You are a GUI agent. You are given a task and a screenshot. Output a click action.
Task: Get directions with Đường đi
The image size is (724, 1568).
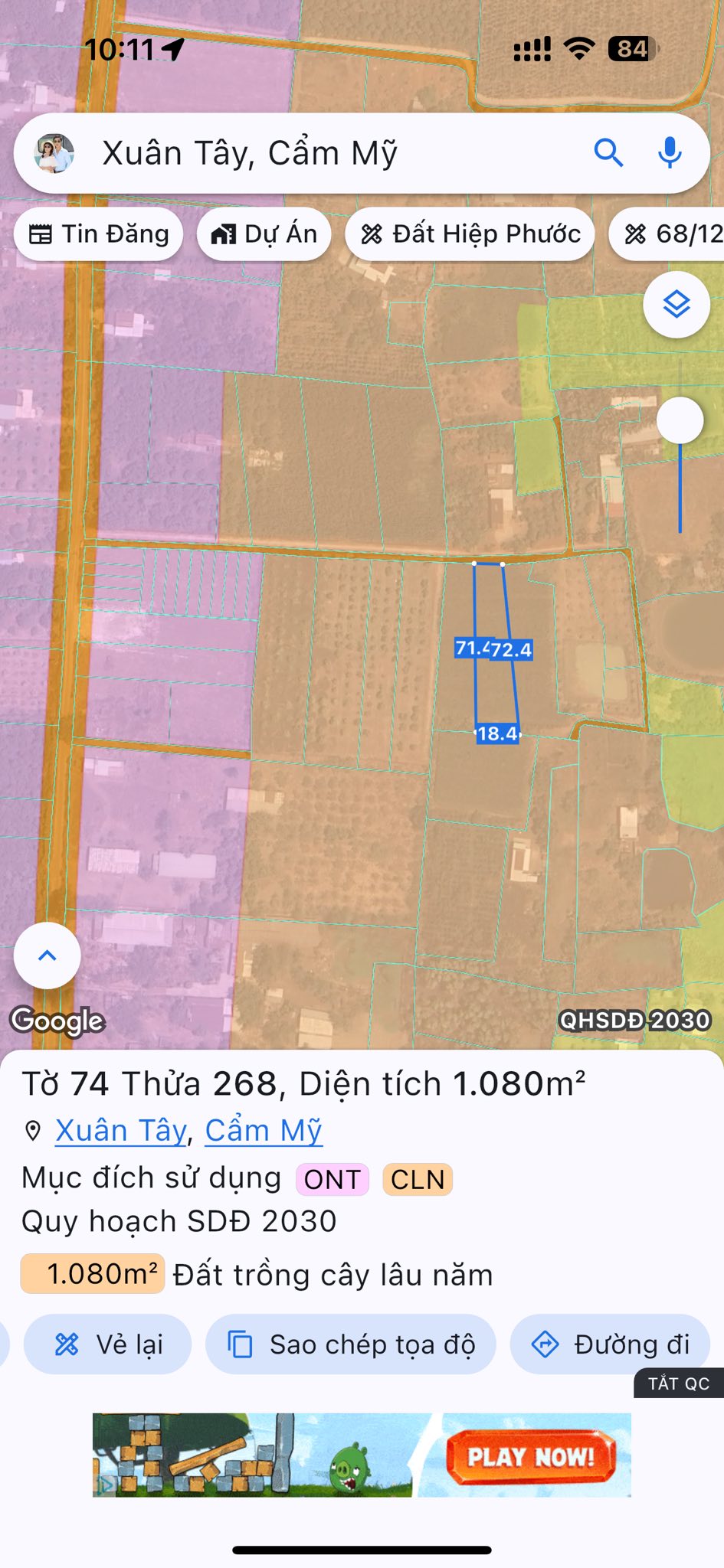click(611, 1344)
